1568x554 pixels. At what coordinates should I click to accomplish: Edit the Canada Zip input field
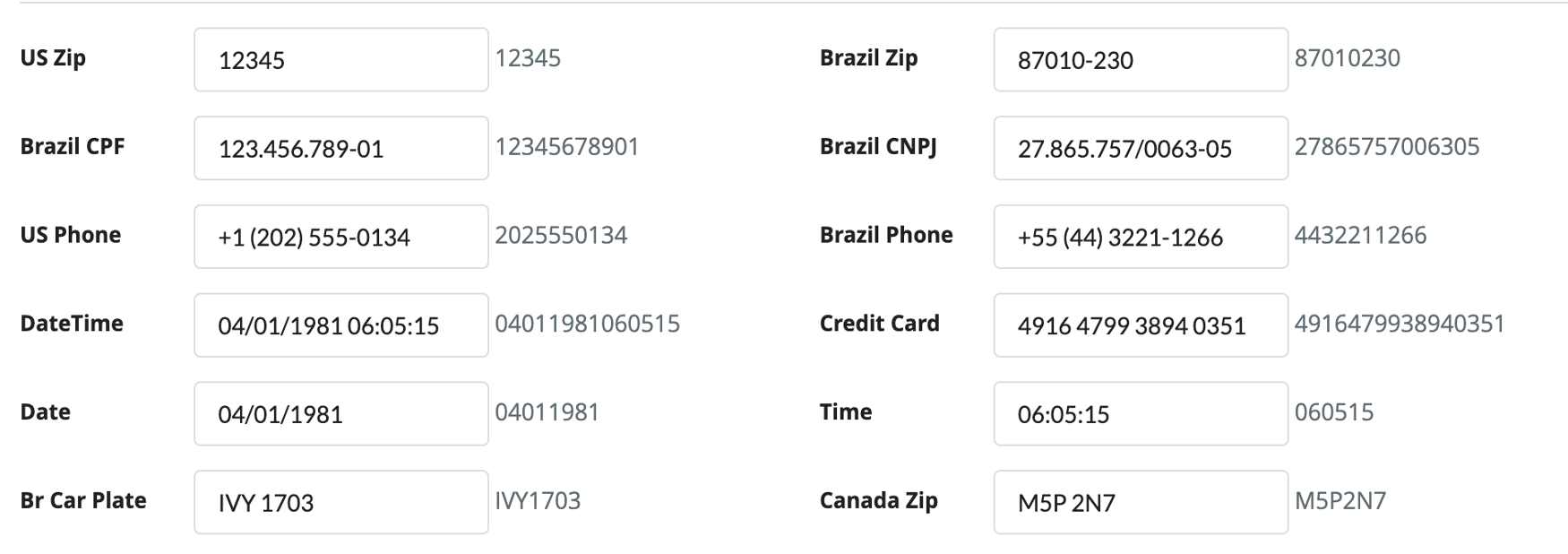point(1140,502)
